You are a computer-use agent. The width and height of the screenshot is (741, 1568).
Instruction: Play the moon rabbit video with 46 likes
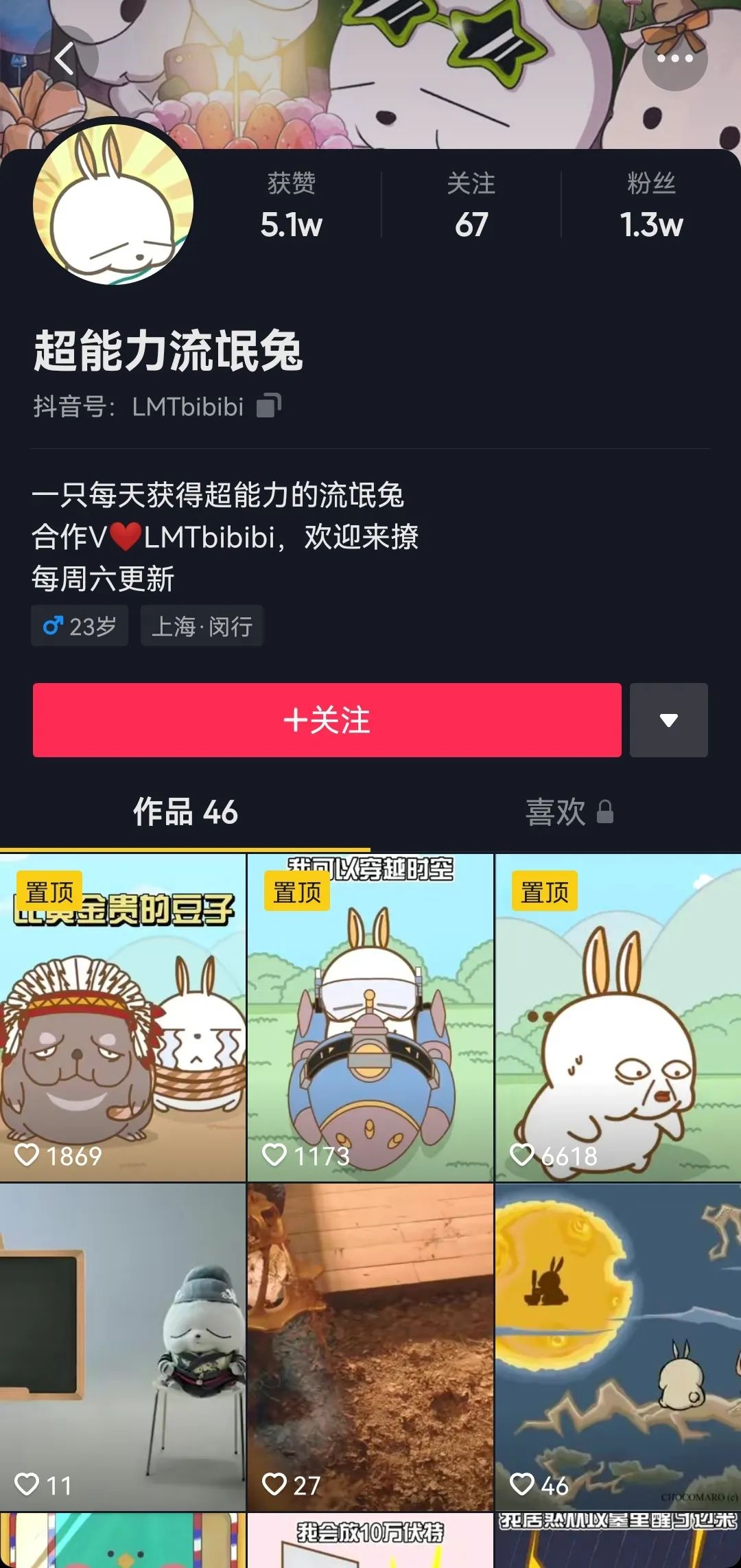(617, 1347)
